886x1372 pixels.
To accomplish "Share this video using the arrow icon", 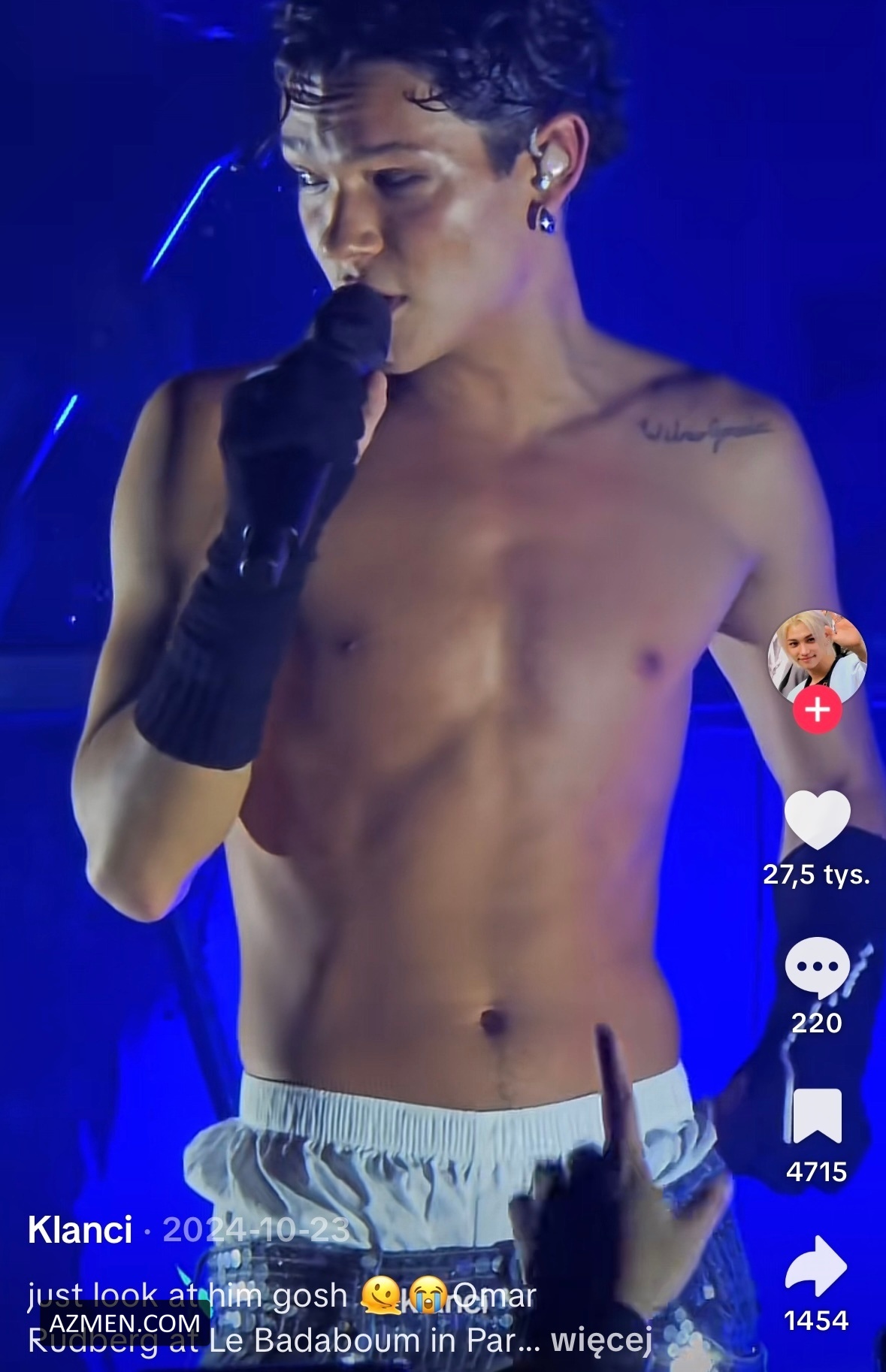I will (x=817, y=1266).
